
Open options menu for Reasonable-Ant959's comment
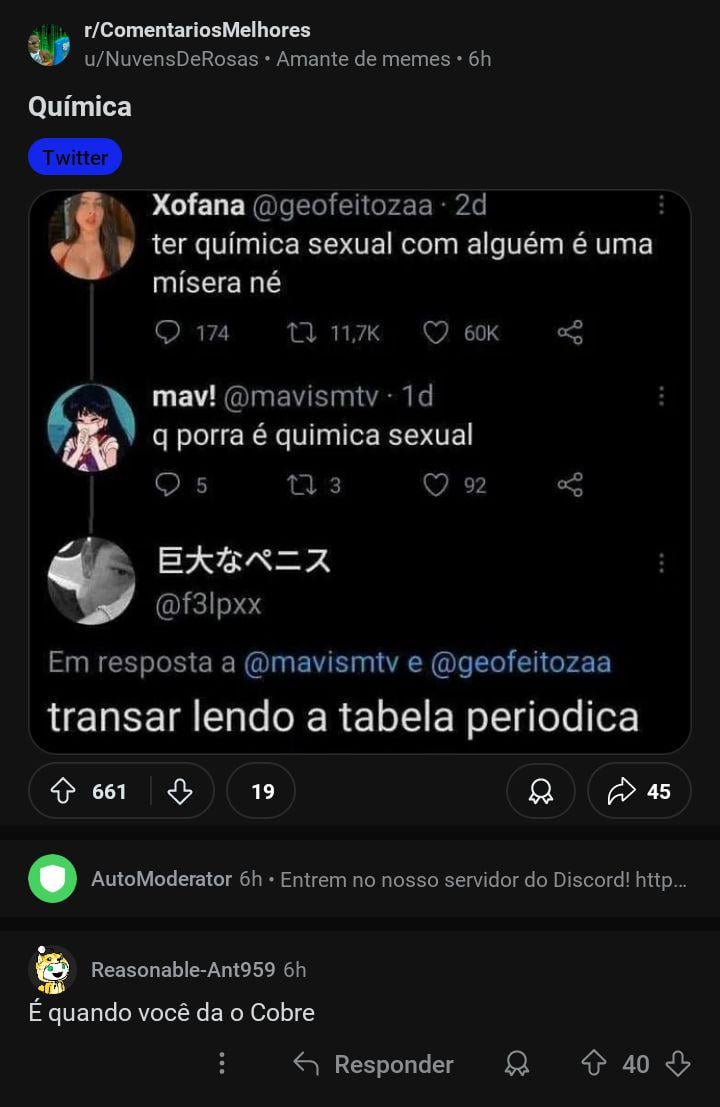pos(222,1064)
